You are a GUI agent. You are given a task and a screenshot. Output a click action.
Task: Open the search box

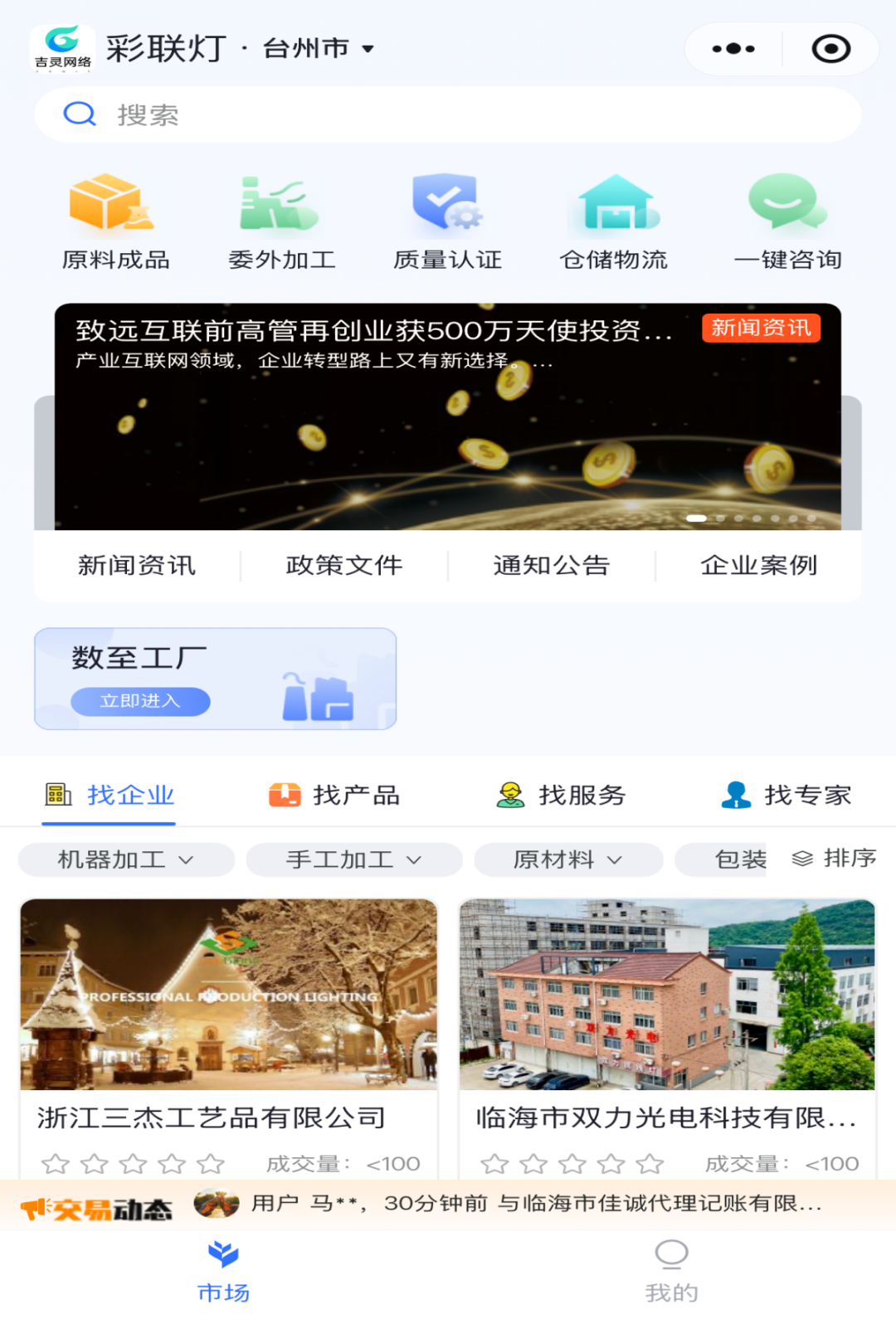448,114
